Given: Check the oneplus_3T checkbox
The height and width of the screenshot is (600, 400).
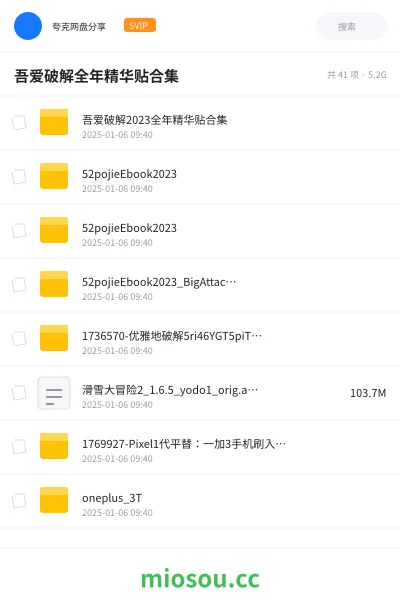Looking at the screenshot, I should tap(19, 501).
